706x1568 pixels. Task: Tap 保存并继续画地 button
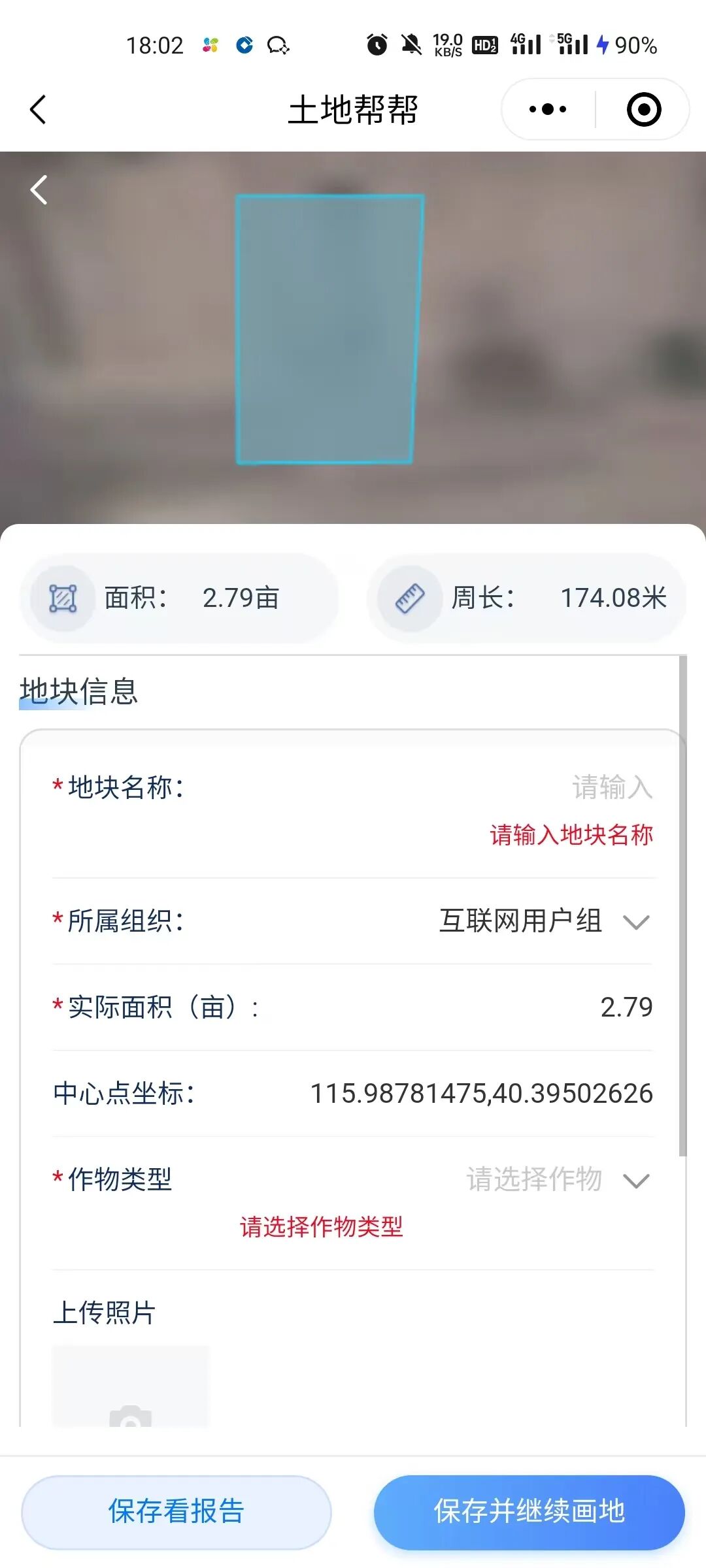tap(529, 1511)
